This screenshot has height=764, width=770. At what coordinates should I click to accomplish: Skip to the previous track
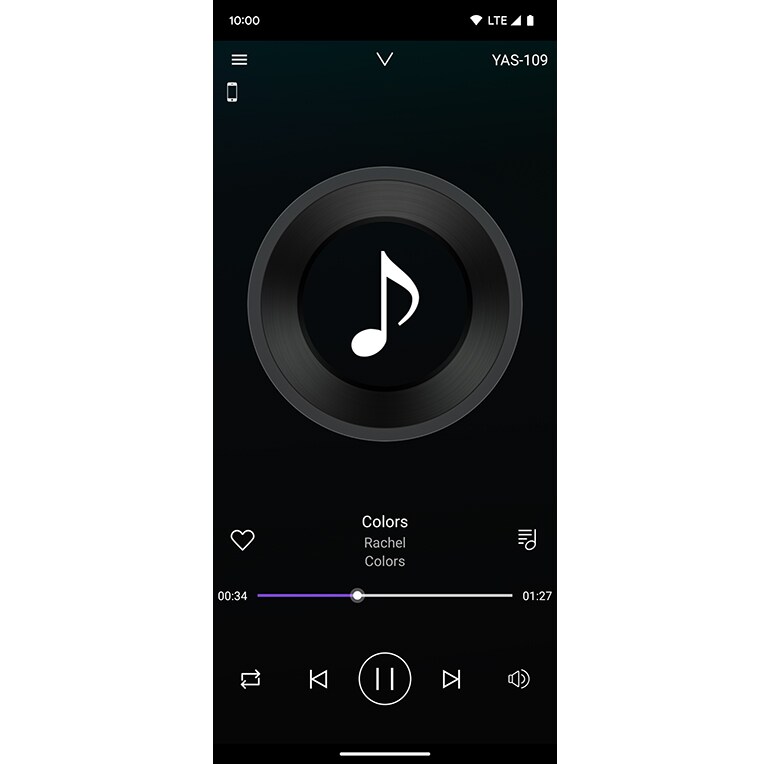(318, 679)
